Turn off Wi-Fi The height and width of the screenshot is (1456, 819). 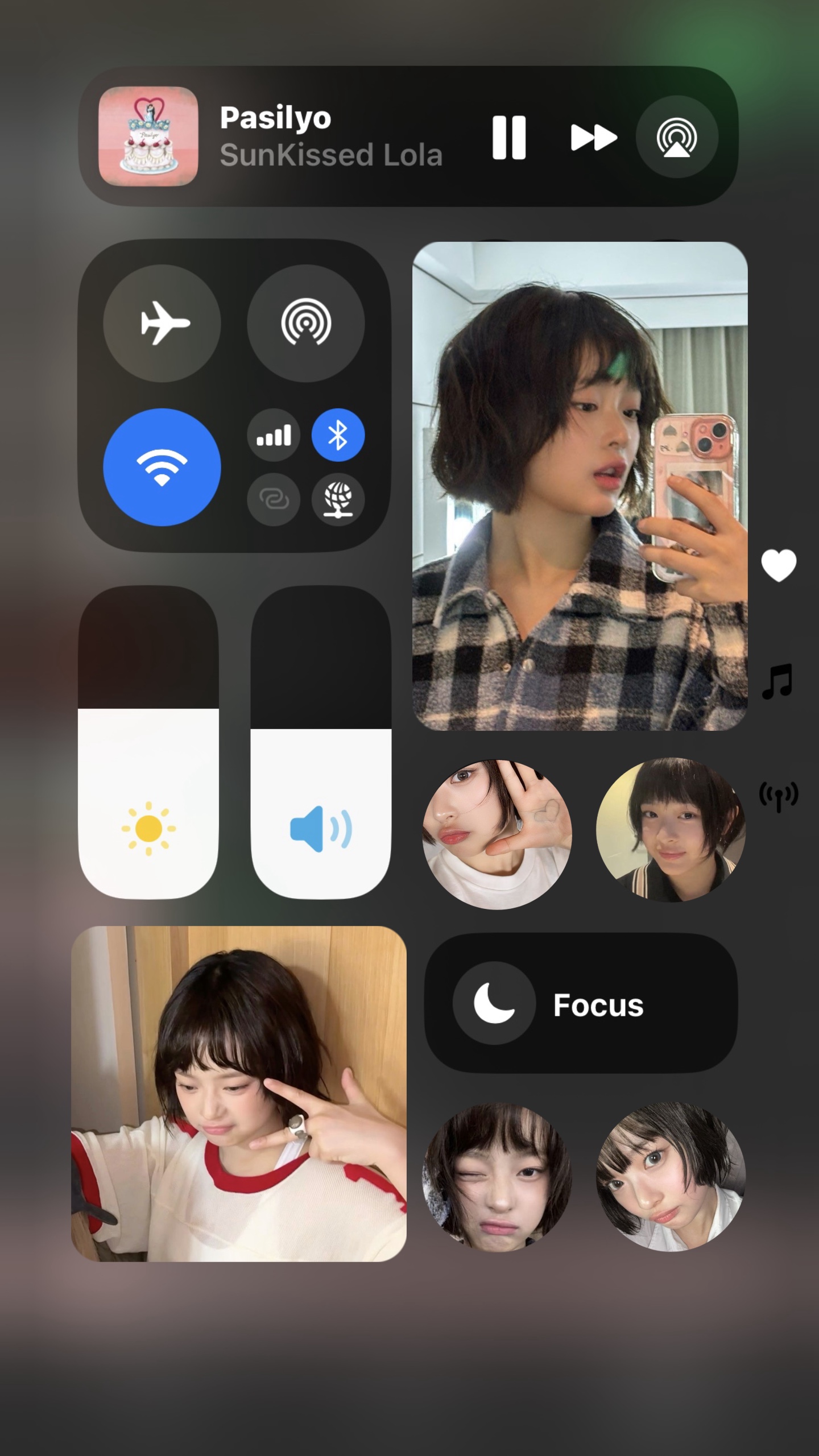coord(162,467)
